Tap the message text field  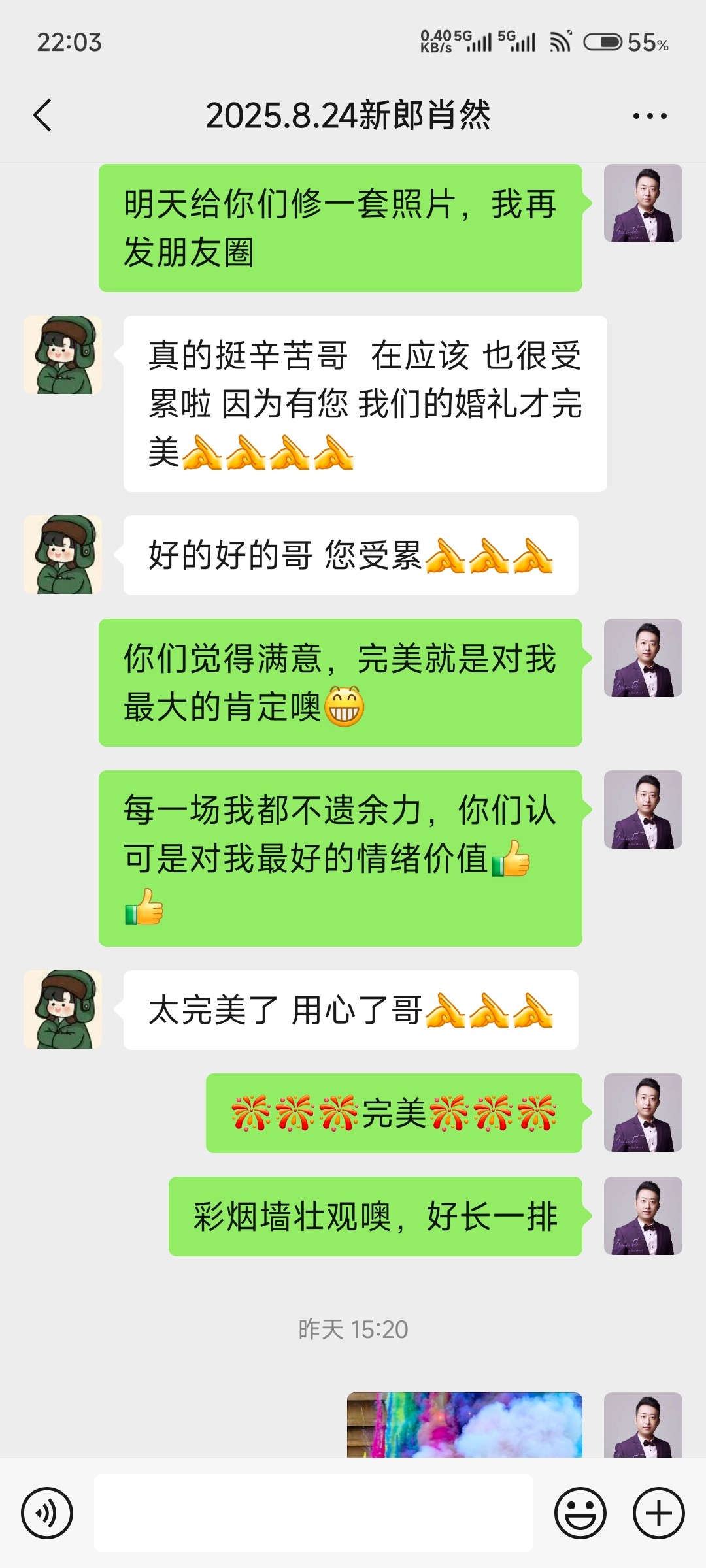[314, 1513]
